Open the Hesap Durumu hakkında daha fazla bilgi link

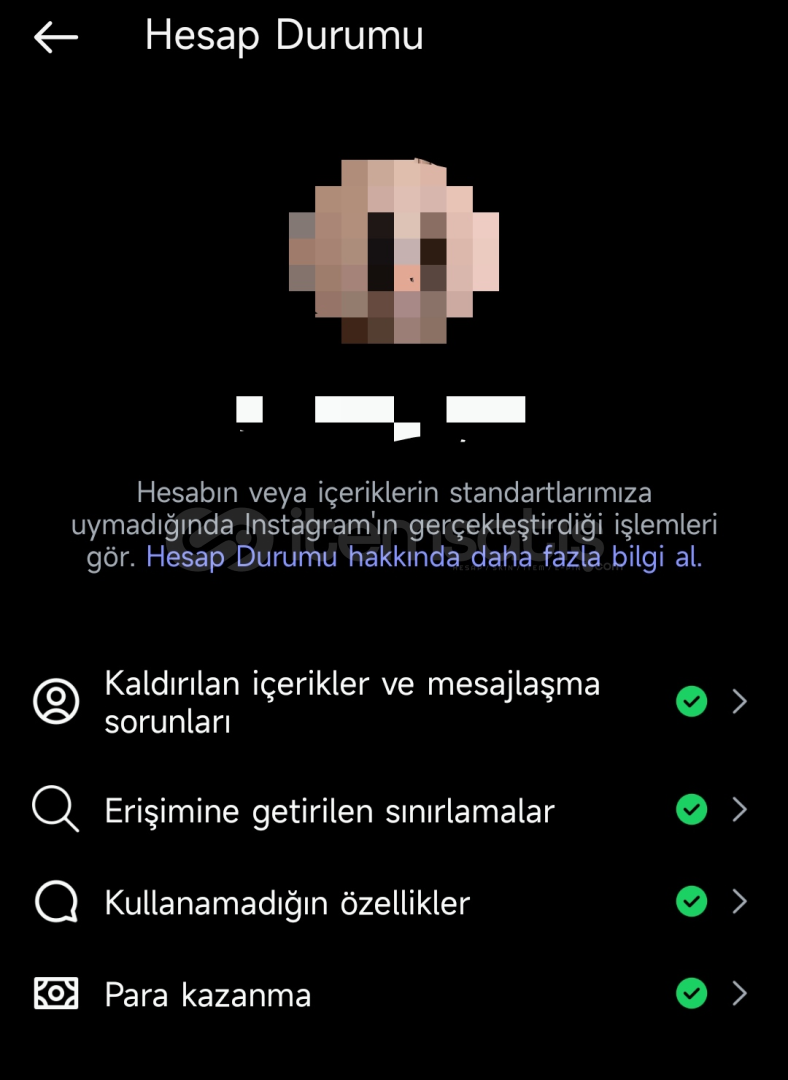point(423,557)
